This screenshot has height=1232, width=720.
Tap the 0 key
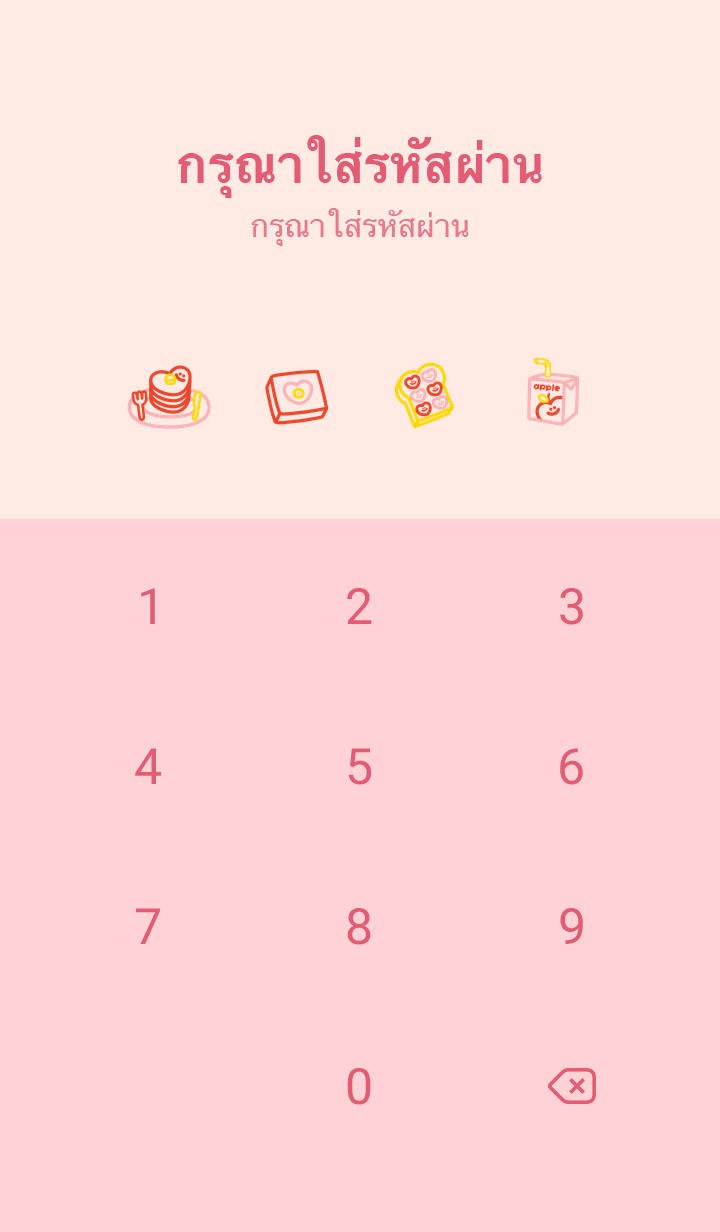(x=359, y=1087)
